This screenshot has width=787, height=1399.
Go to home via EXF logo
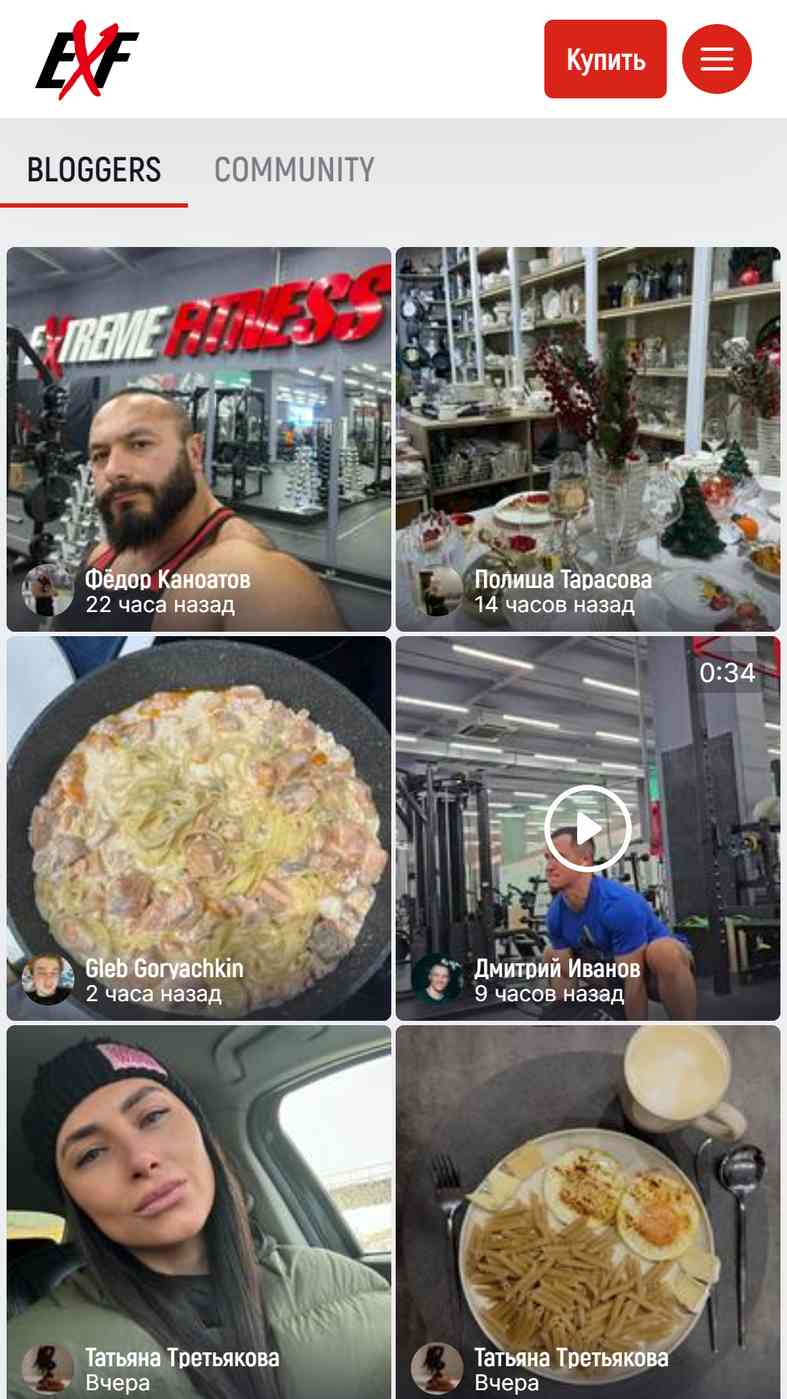87,59
